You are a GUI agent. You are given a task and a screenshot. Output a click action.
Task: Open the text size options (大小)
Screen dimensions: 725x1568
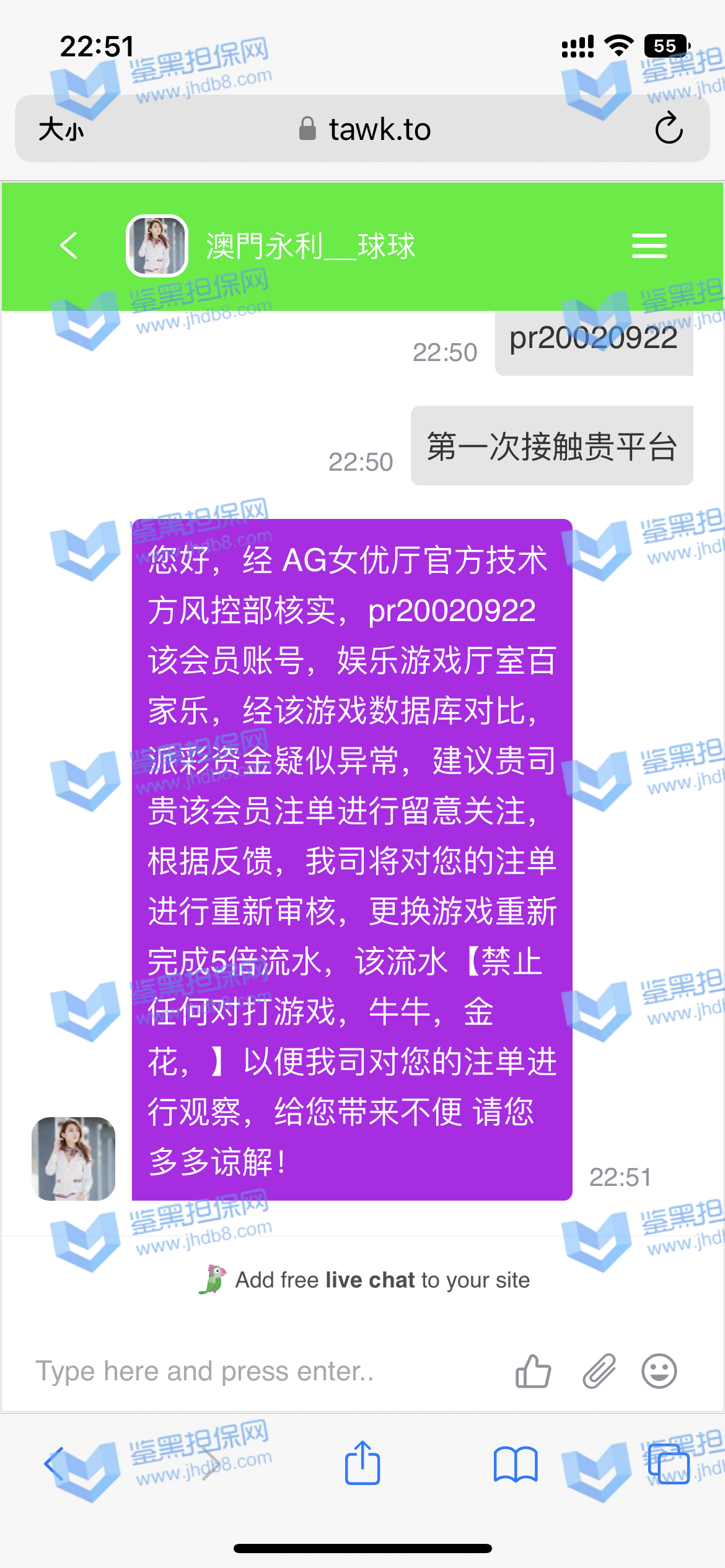coord(61,129)
